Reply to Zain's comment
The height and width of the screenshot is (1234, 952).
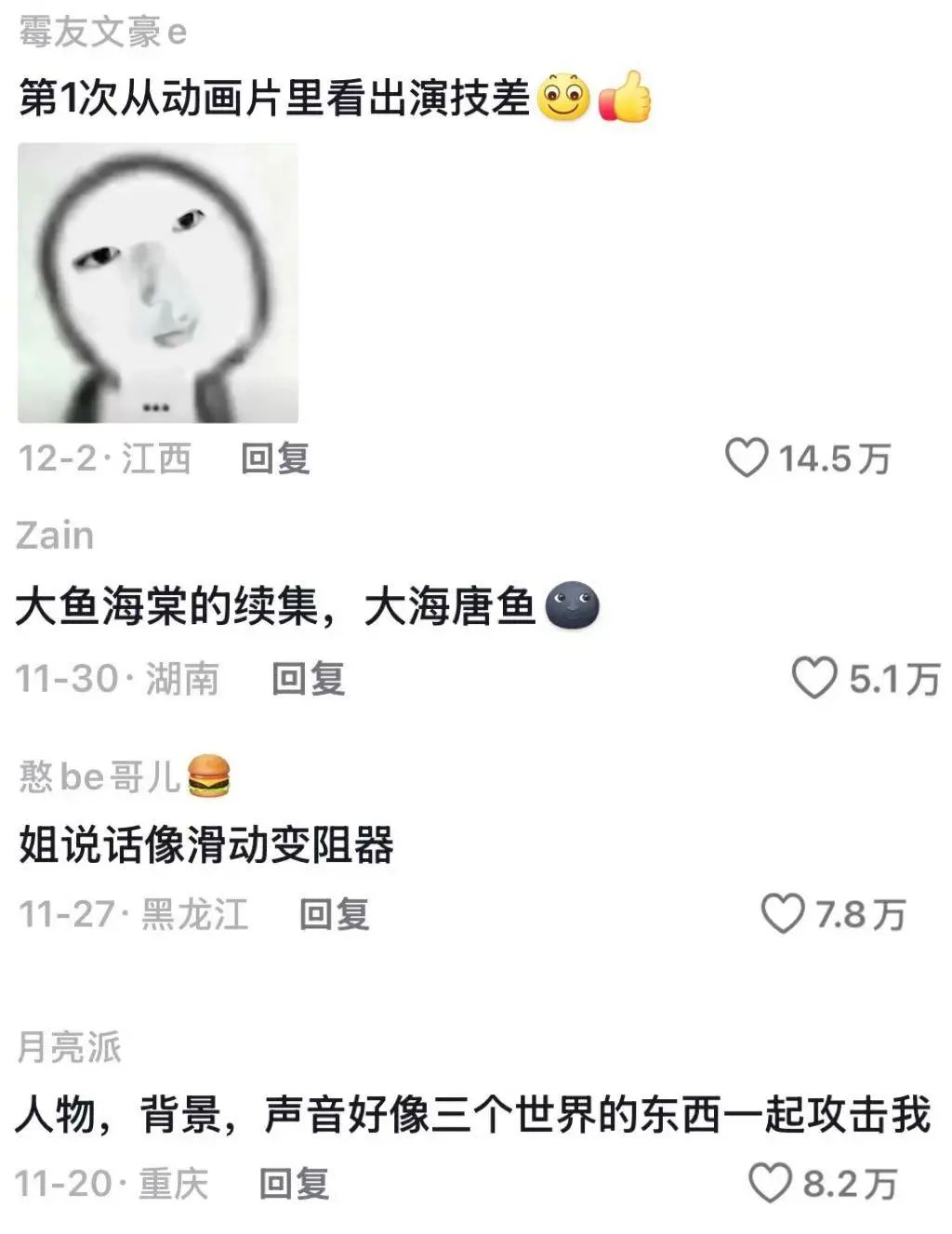(308, 679)
